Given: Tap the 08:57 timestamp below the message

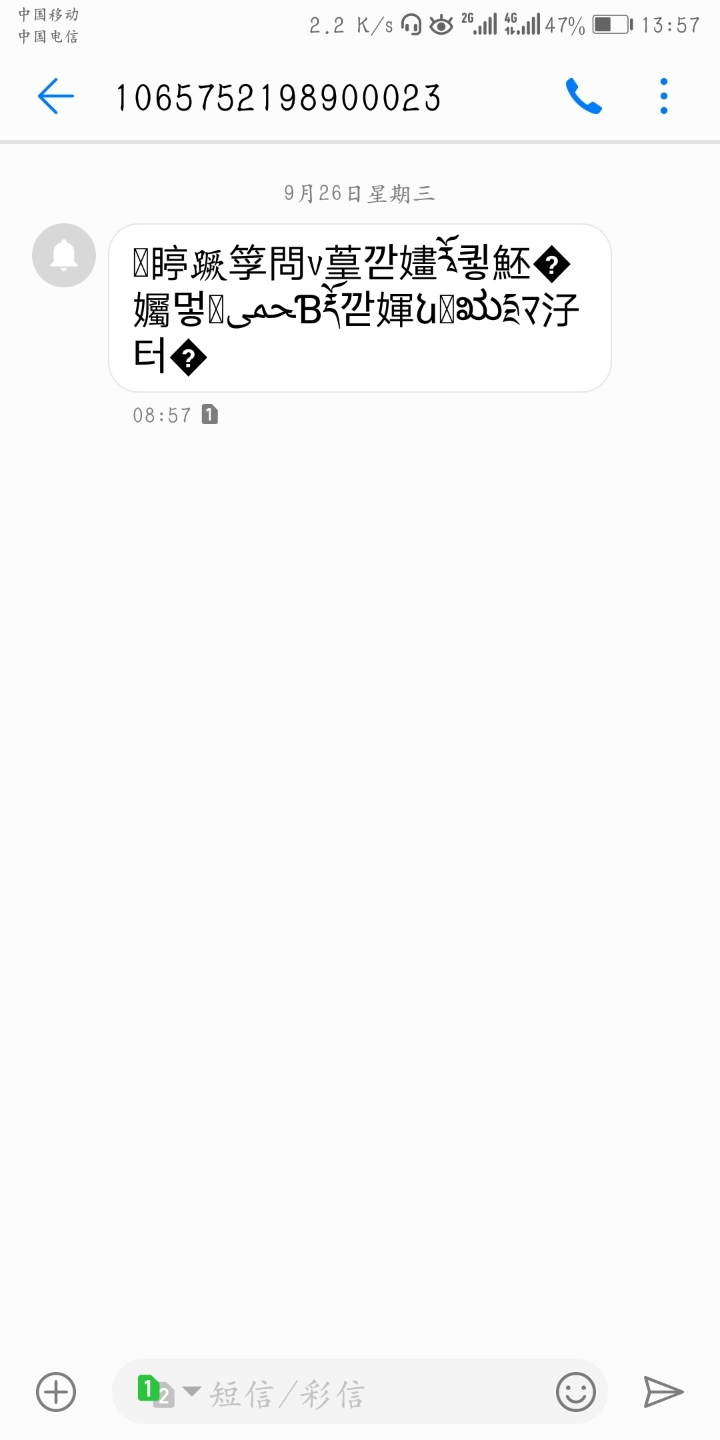Looking at the screenshot, I should coord(160,414).
